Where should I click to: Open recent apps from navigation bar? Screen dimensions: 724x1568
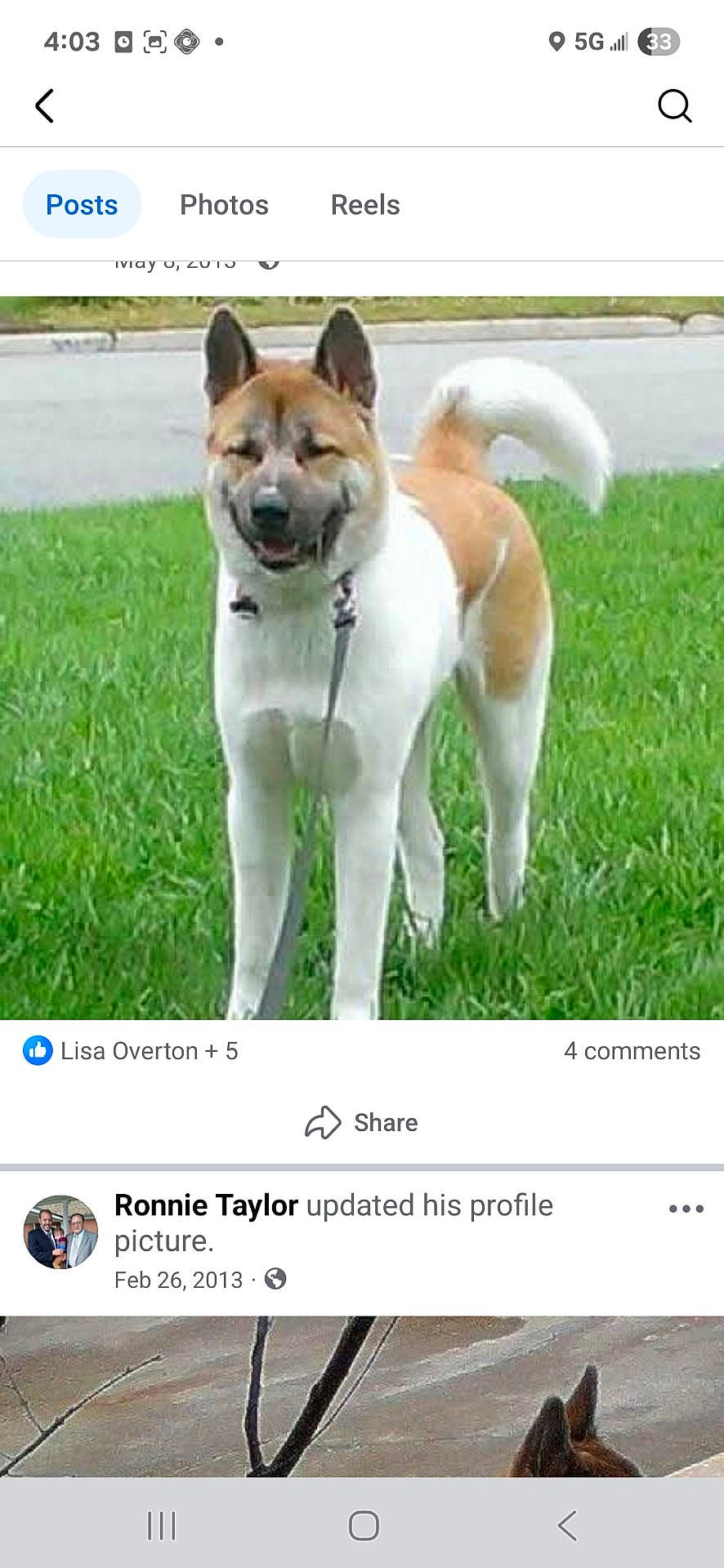point(161,1526)
